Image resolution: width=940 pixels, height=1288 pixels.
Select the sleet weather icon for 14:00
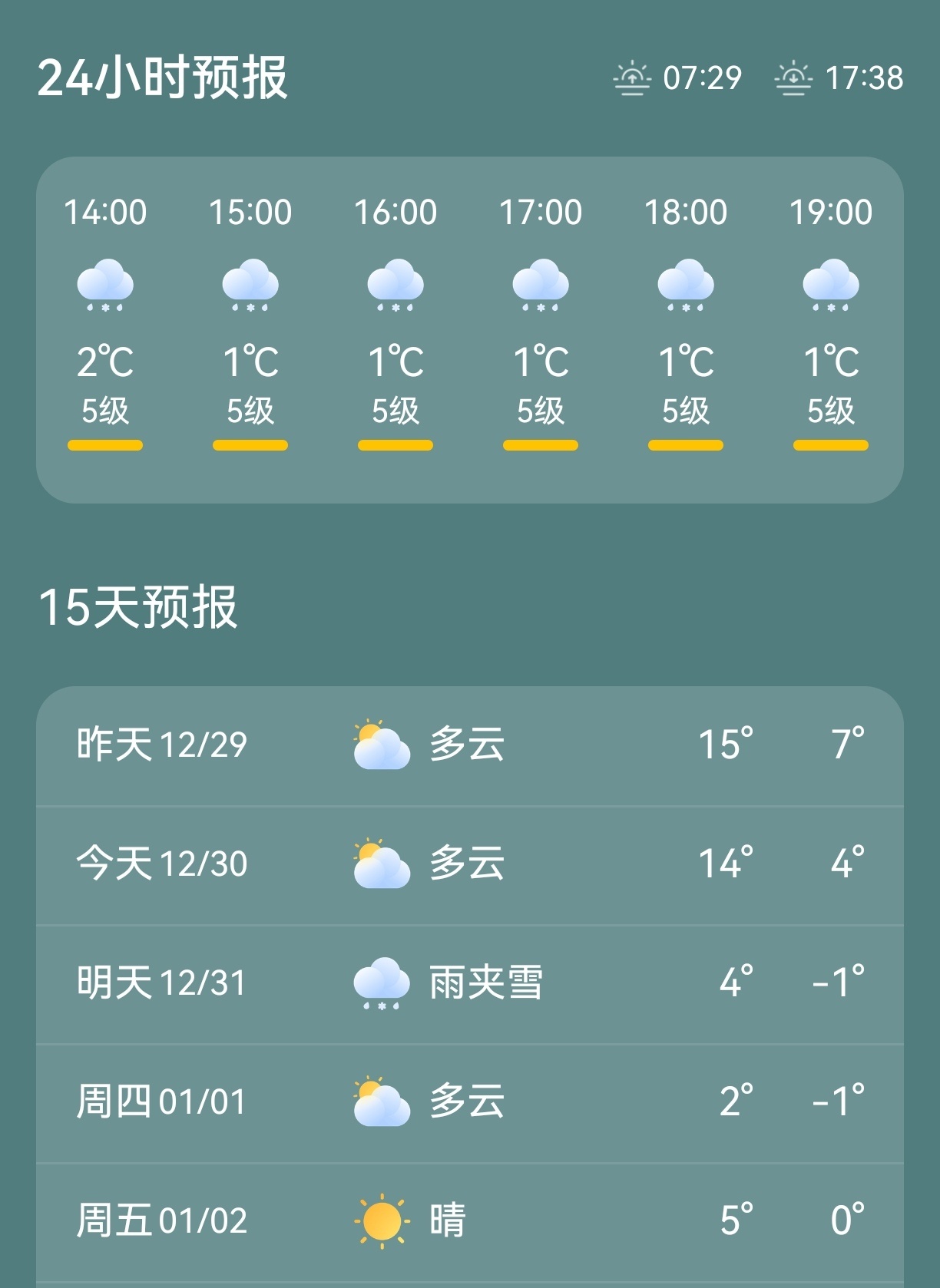(x=105, y=288)
